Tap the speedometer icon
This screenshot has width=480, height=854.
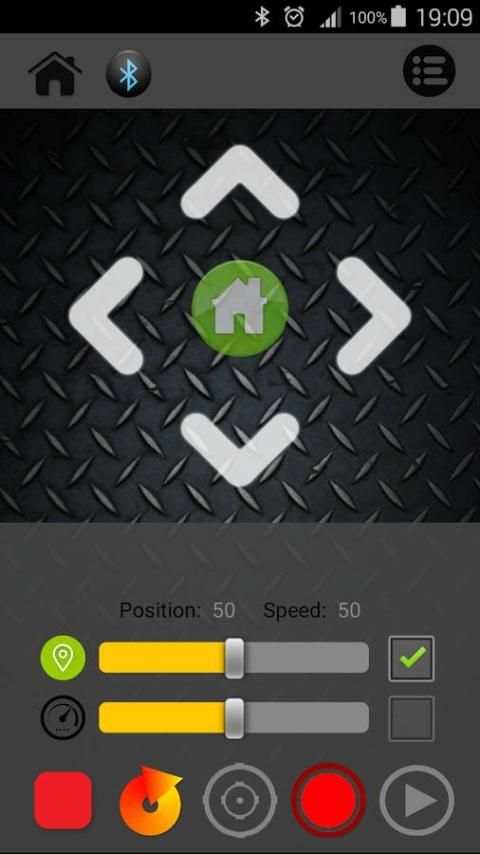point(63,717)
